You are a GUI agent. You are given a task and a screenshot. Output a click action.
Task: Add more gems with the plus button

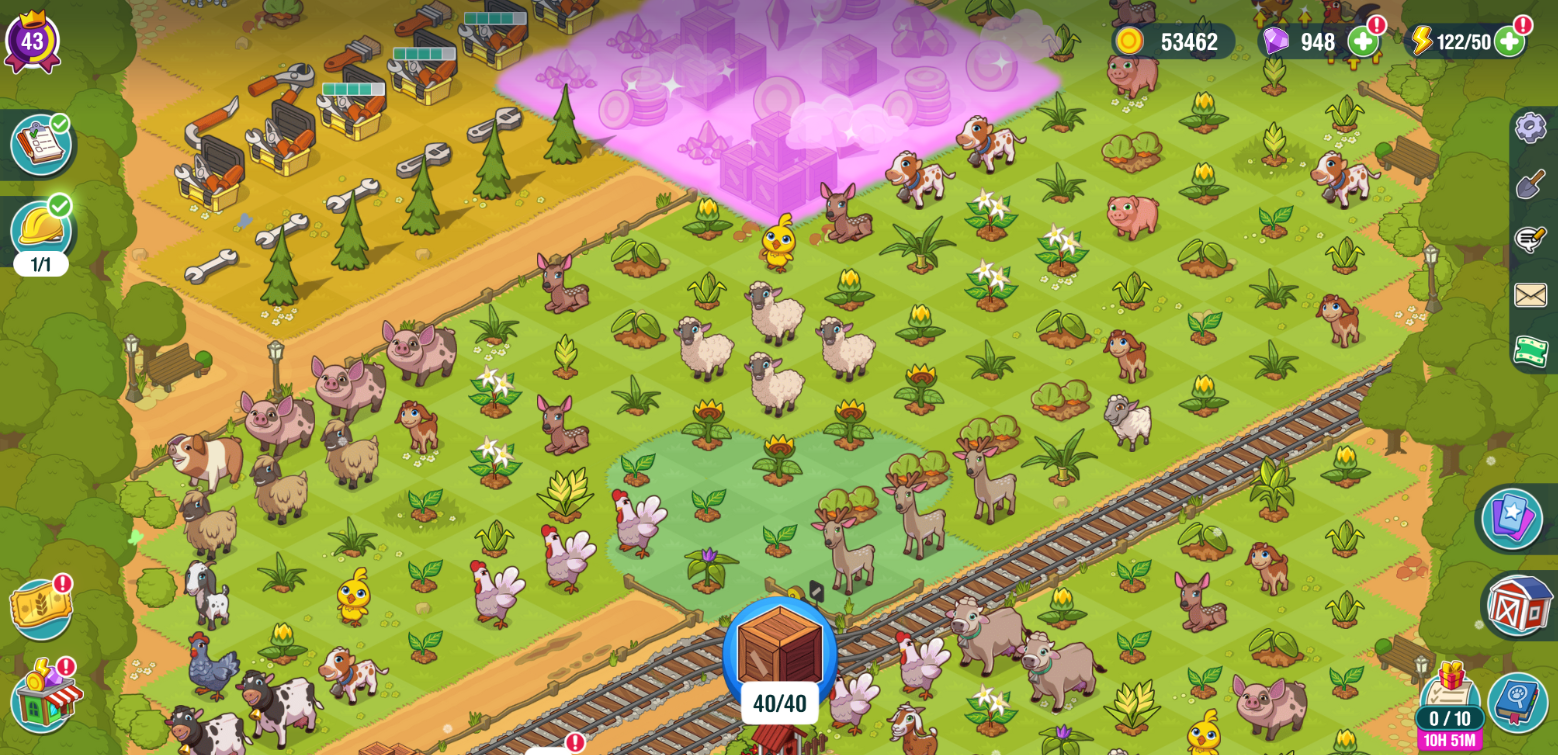1362,41
